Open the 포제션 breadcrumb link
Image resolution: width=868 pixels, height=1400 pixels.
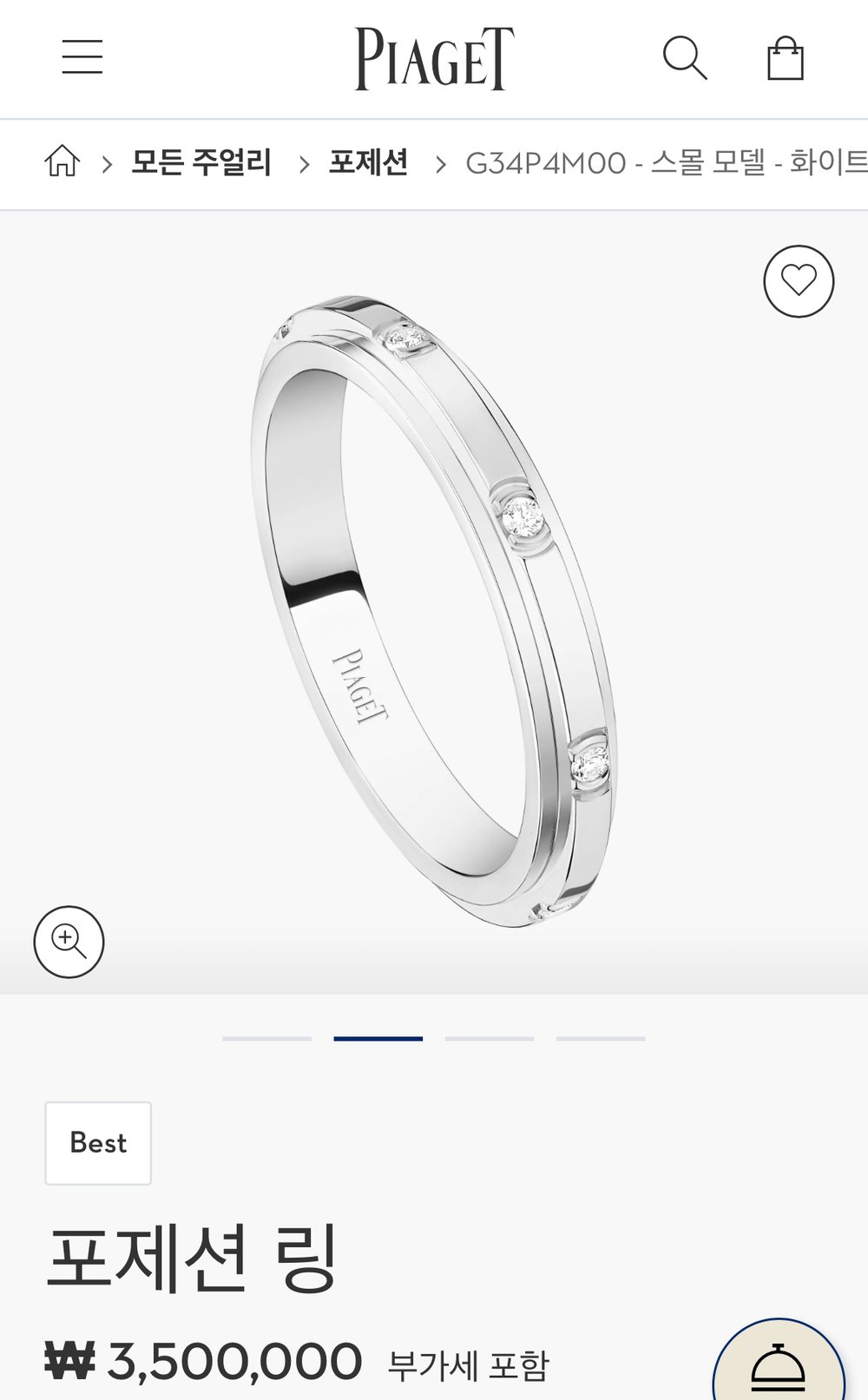[368, 162]
